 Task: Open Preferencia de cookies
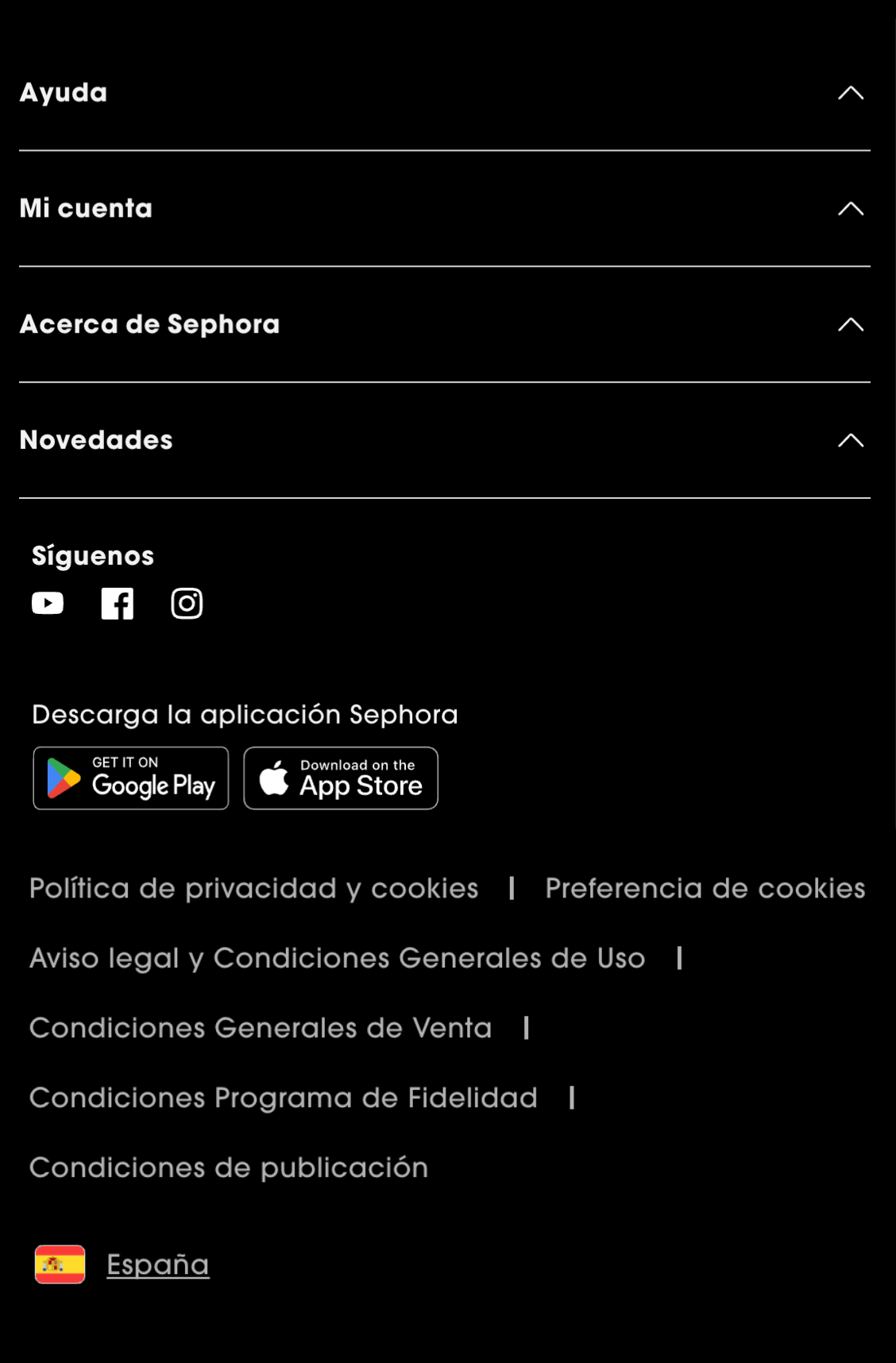tap(705, 889)
